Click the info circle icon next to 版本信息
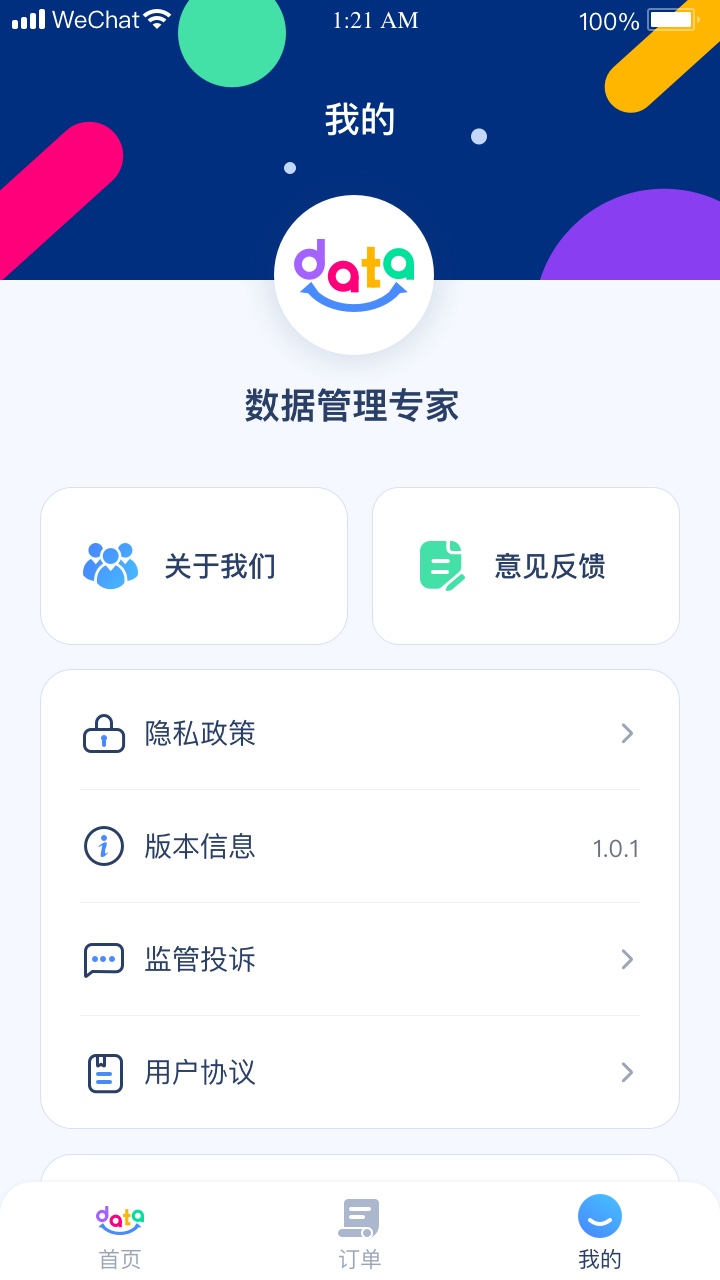Viewport: 720px width, 1280px height. tap(104, 846)
